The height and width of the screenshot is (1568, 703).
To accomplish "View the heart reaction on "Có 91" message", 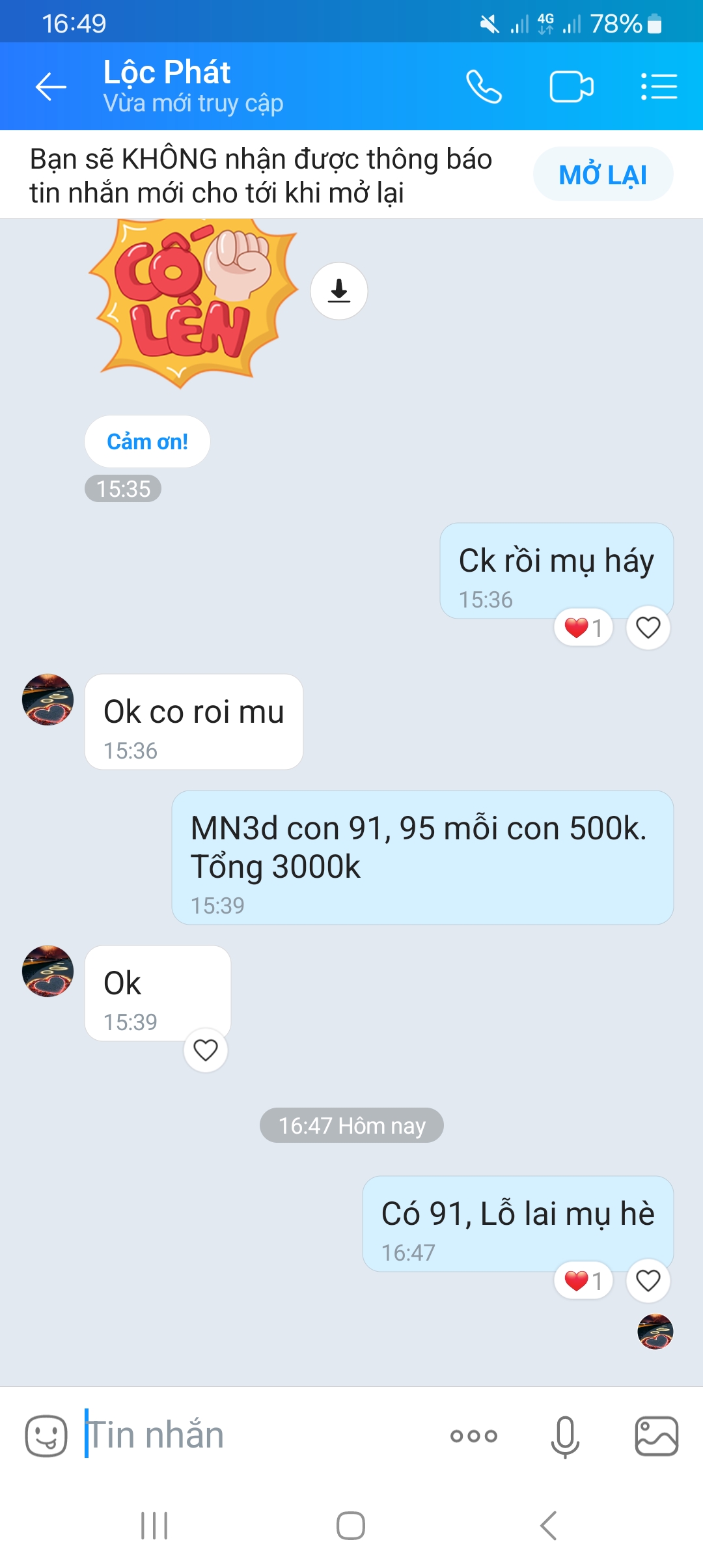I will coord(583,1281).
